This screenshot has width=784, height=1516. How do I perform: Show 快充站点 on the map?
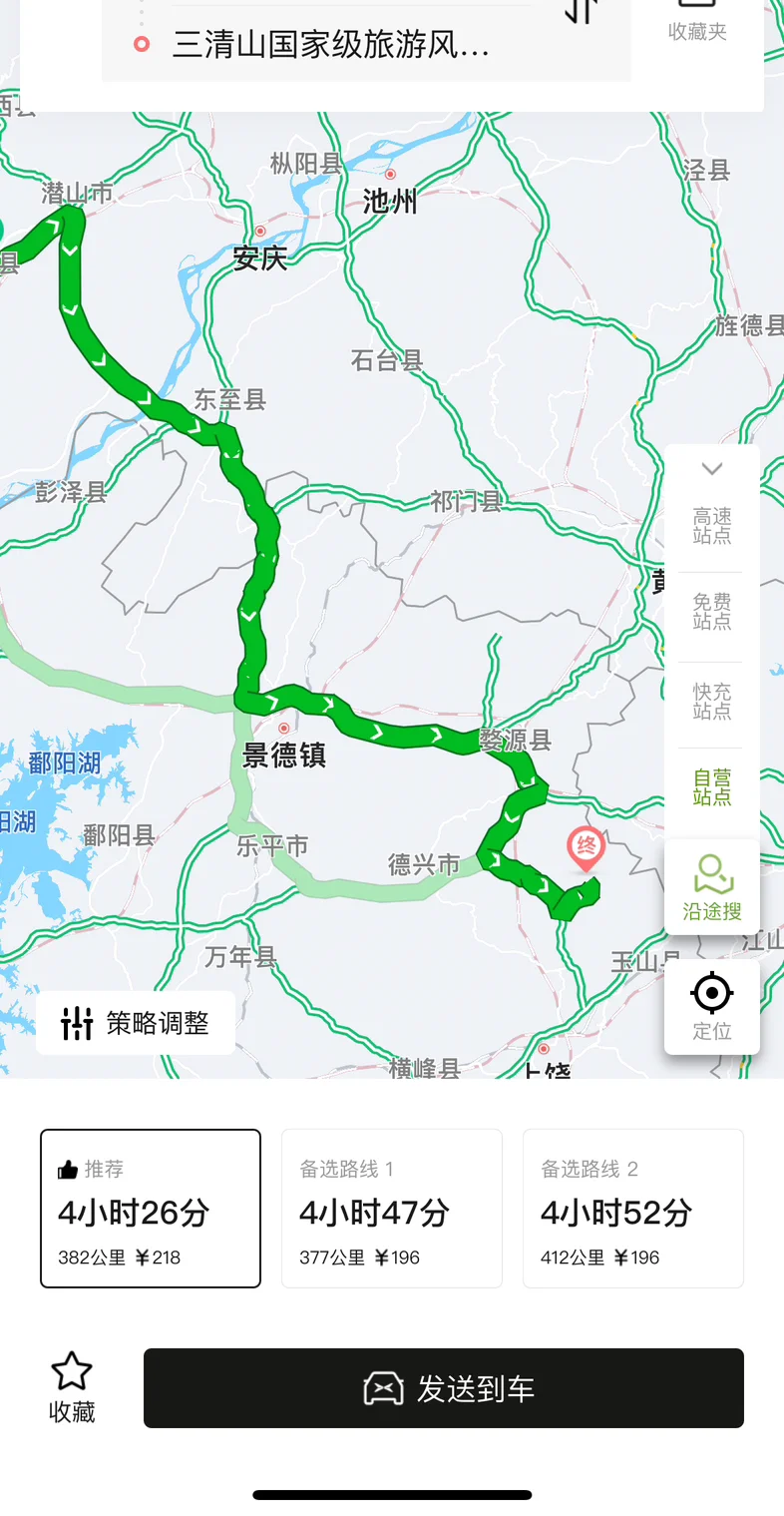(x=712, y=702)
